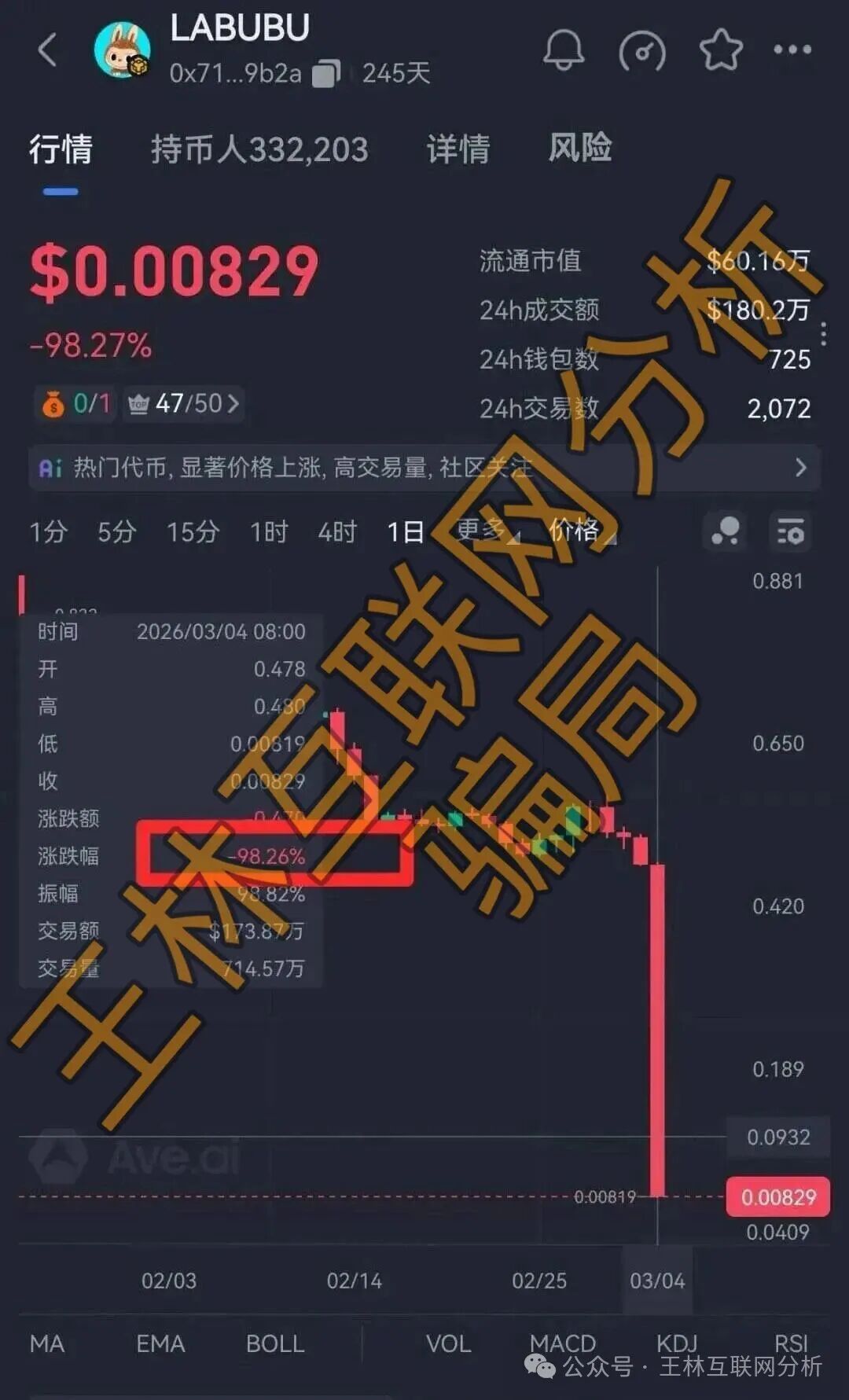This screenshot has width=849, height=1400.
Task: Open the 风险 risk tab
Action: (580, 148)
